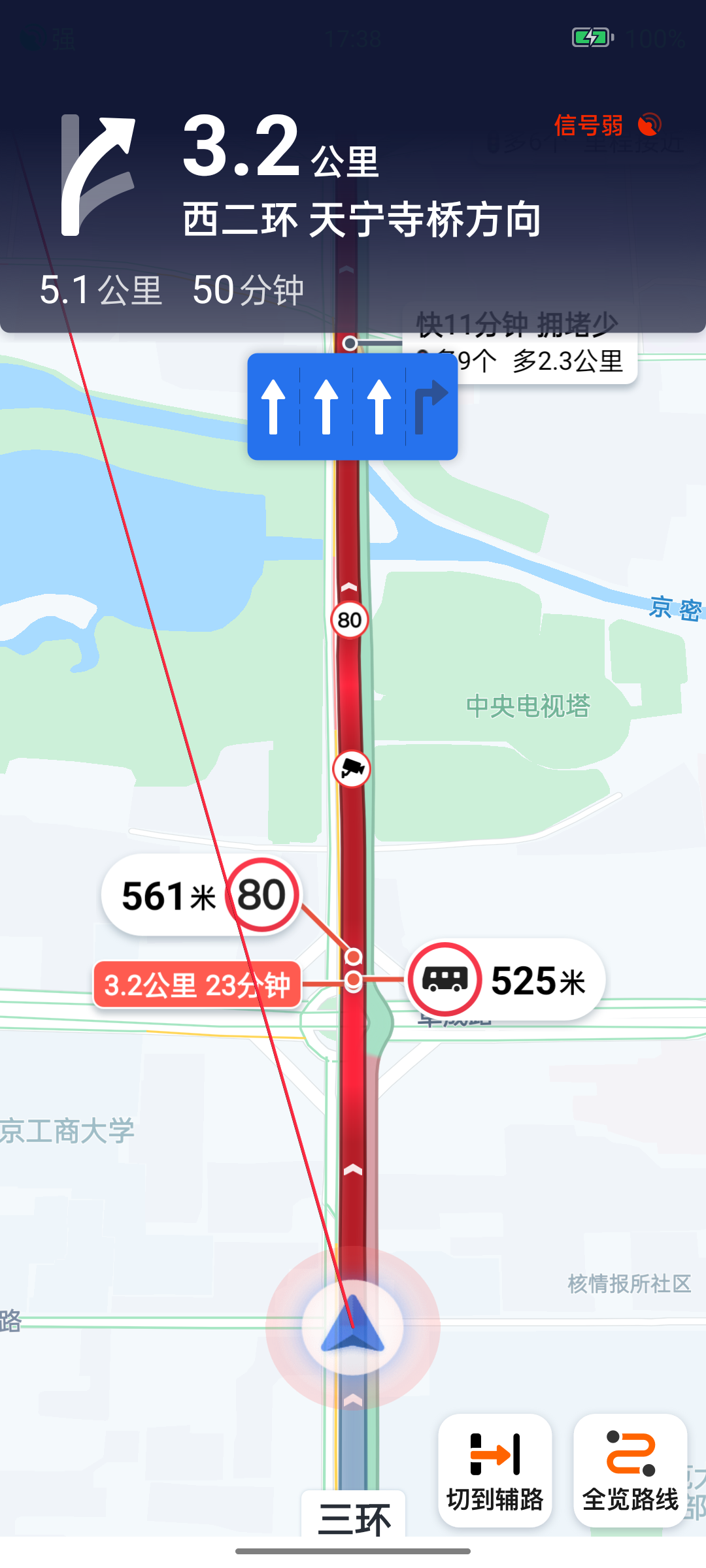The image size is (706, 1568).
Task: Tap 切到辅路 to switch to side road
Action: (x=495, y=1470)
